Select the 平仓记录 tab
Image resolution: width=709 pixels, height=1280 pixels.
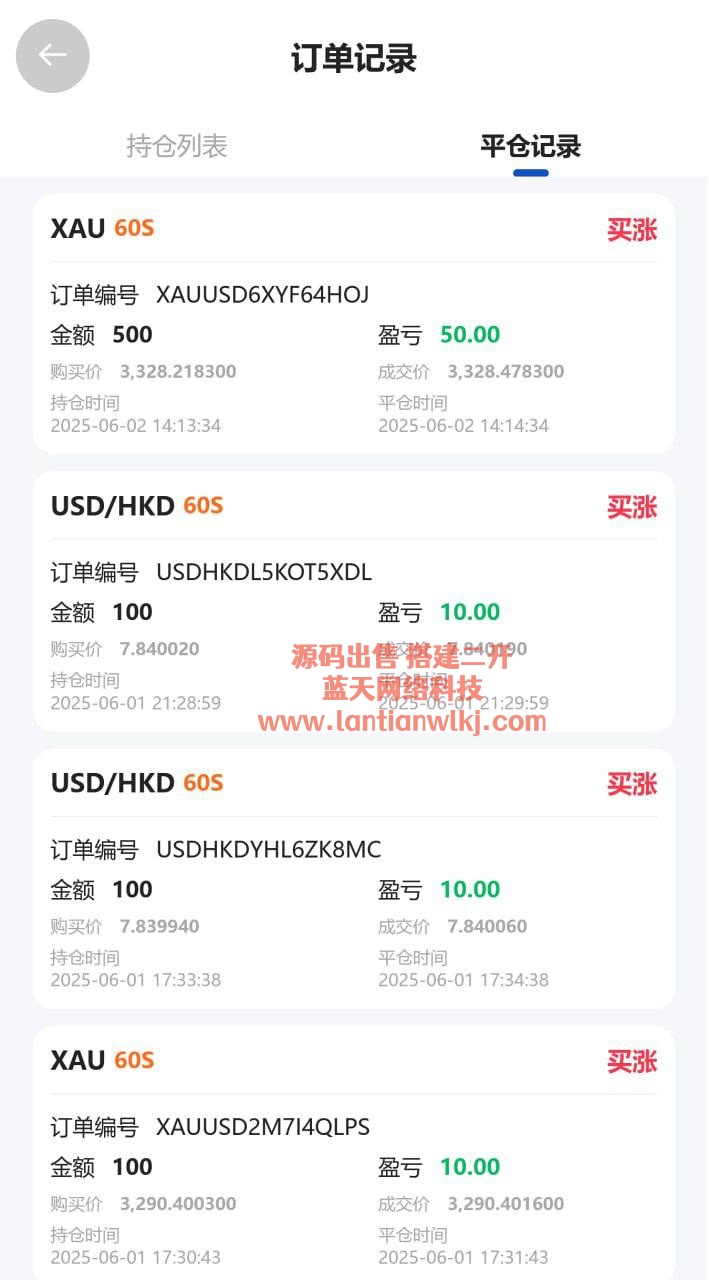coord(530,146)
